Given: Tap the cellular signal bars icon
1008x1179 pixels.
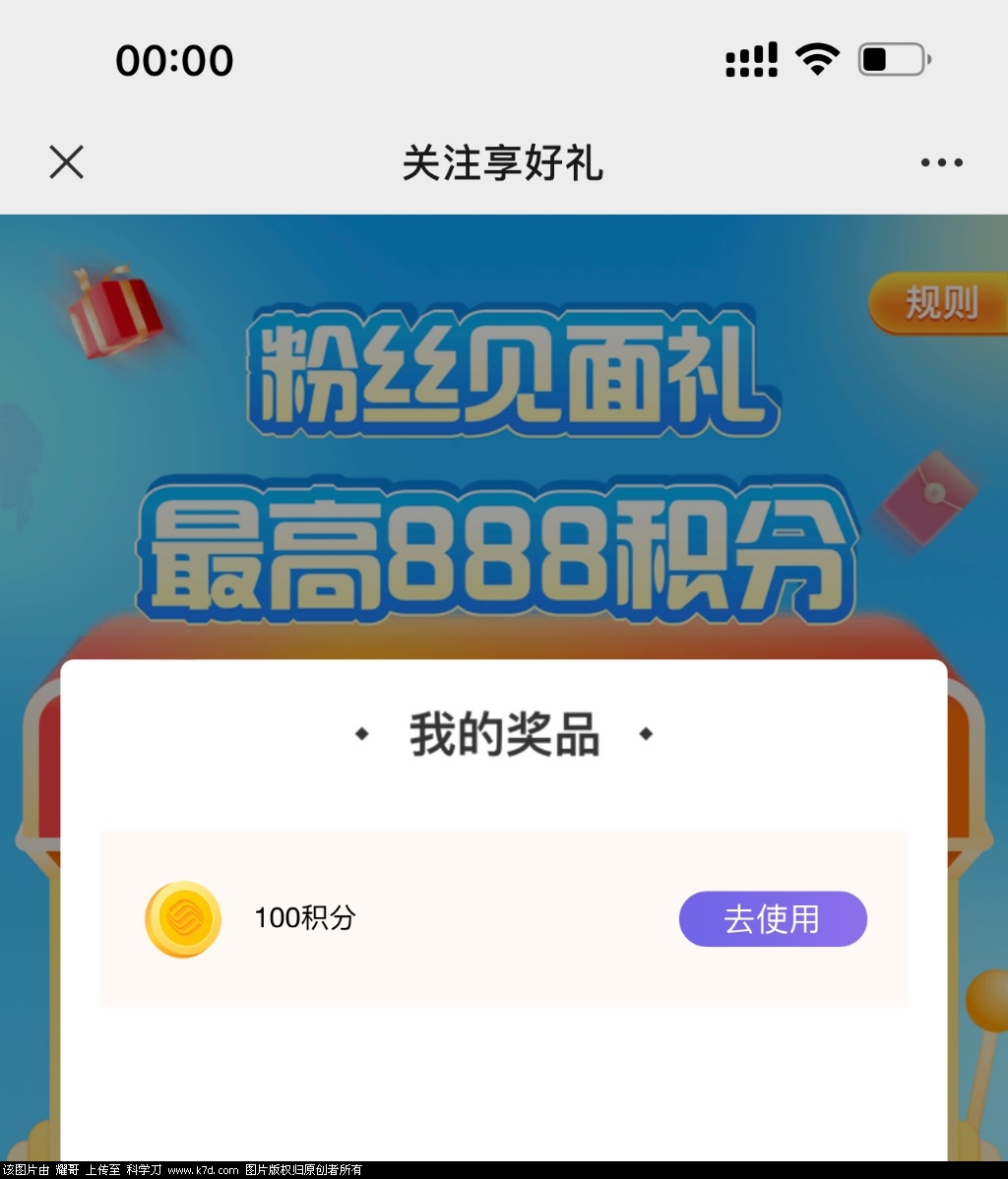Looking at the screenshot, I should [751, 59].
